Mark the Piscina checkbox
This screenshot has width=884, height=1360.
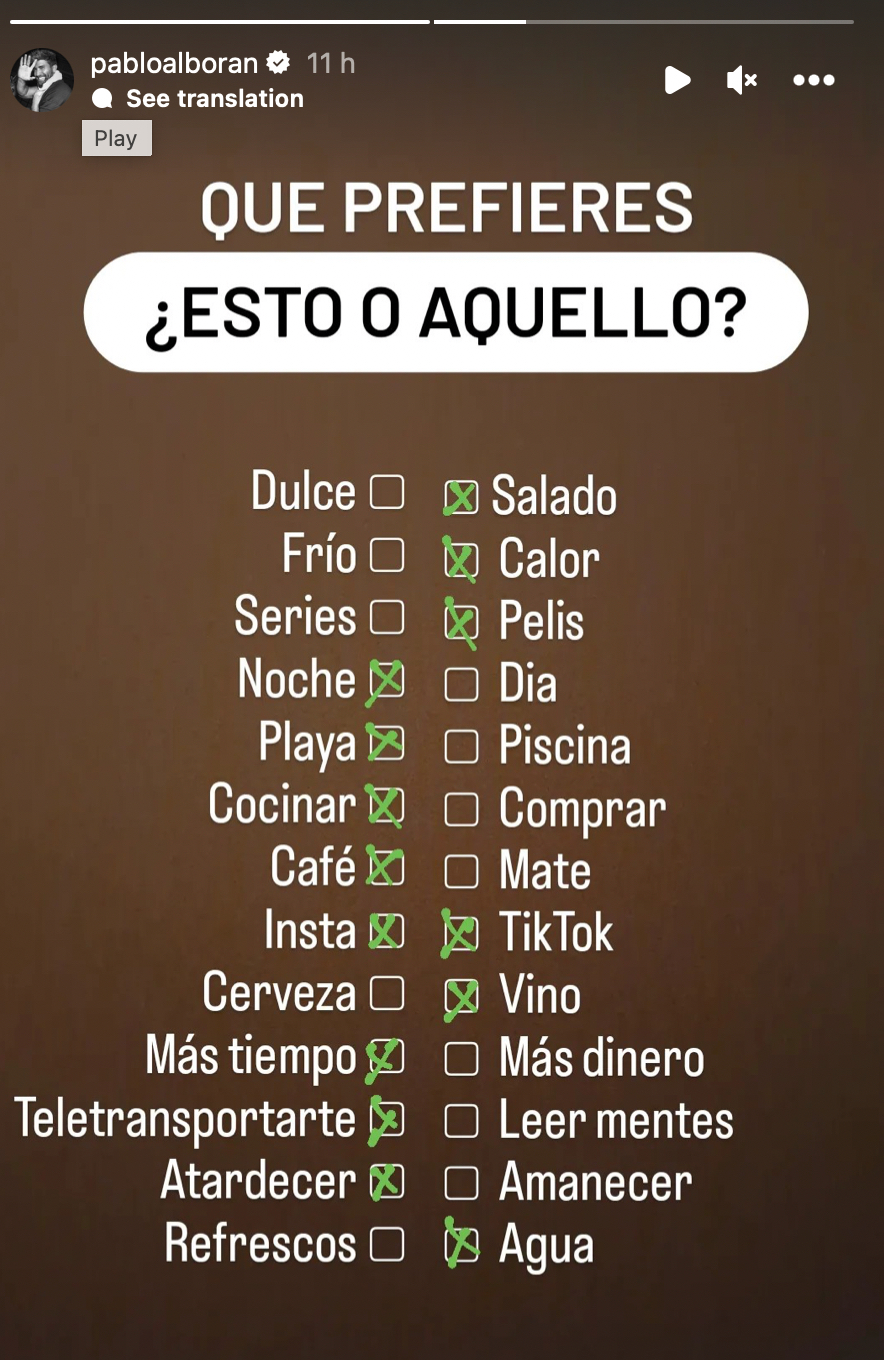(461, 745)
